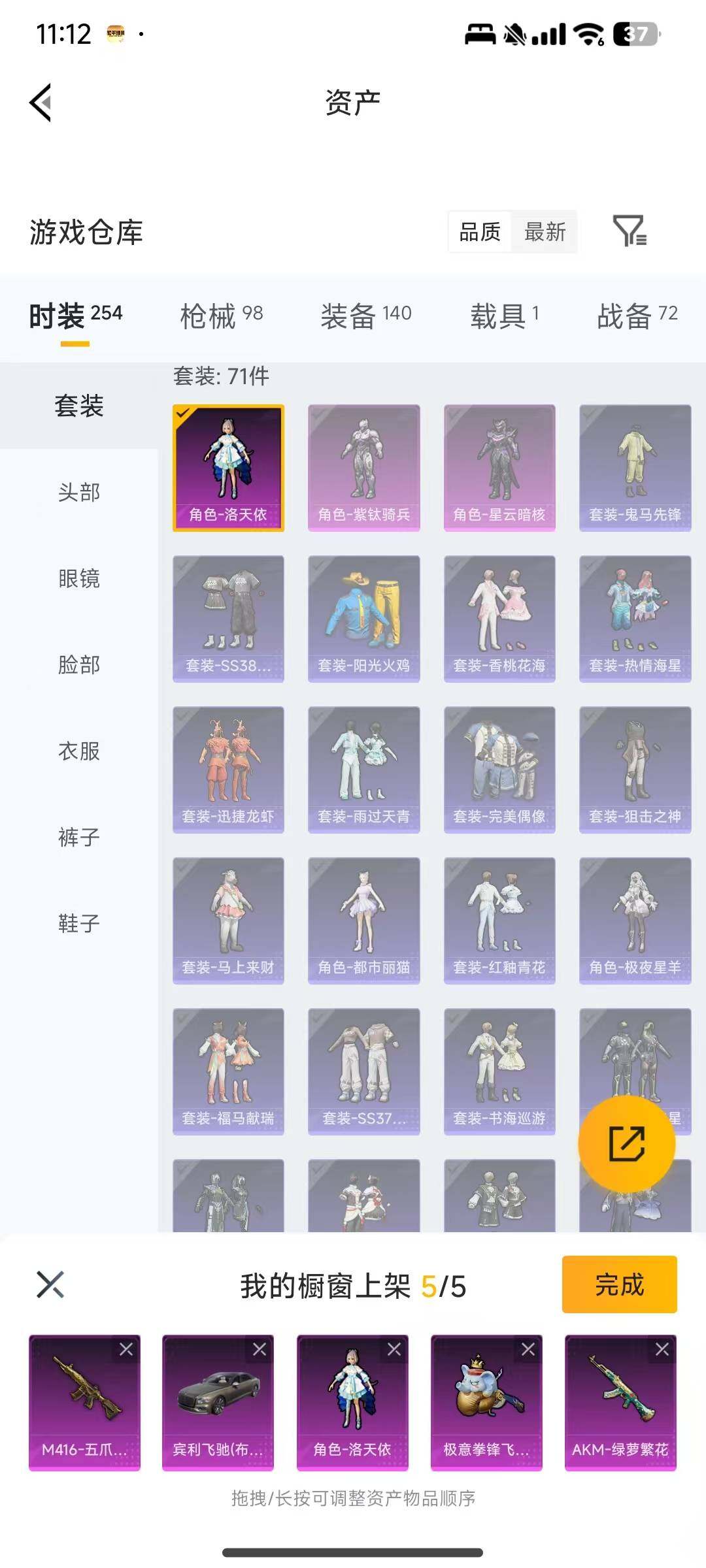
Task: Keep sorting on 最新
Action: tap(546, 233)
